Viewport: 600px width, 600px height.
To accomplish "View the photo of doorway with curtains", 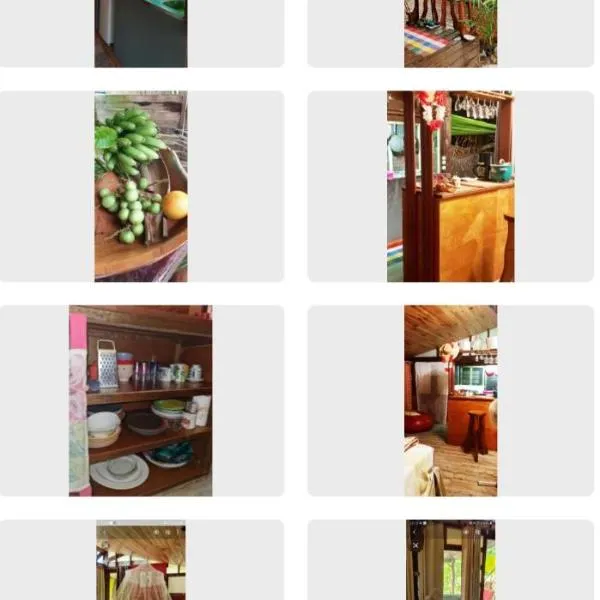I will [x=450, y=560].
